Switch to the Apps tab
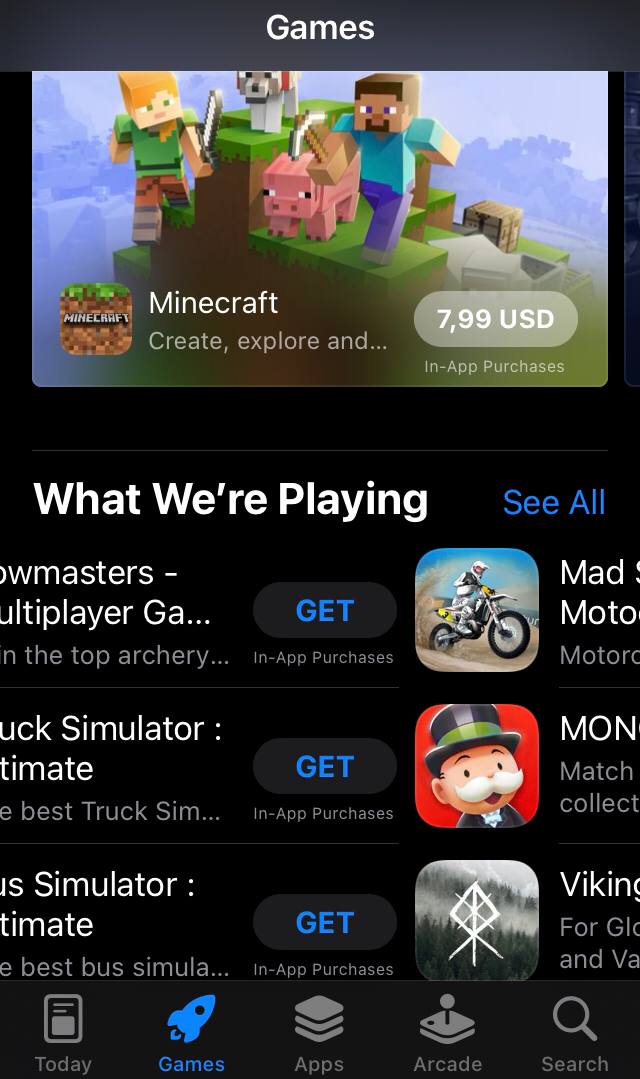 click(x=319, y=1034)
